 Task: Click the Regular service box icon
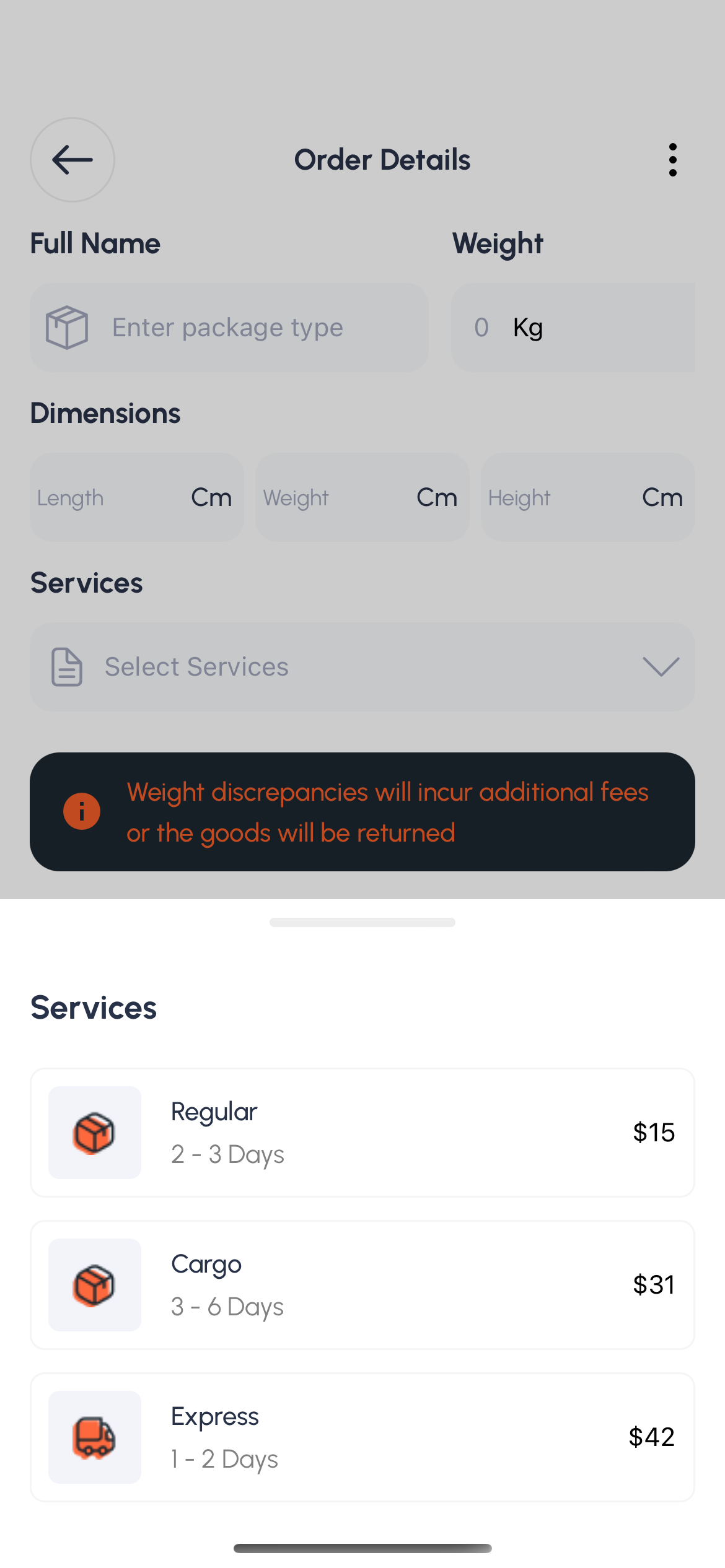pyautogui.click(x=94, y=1132)
